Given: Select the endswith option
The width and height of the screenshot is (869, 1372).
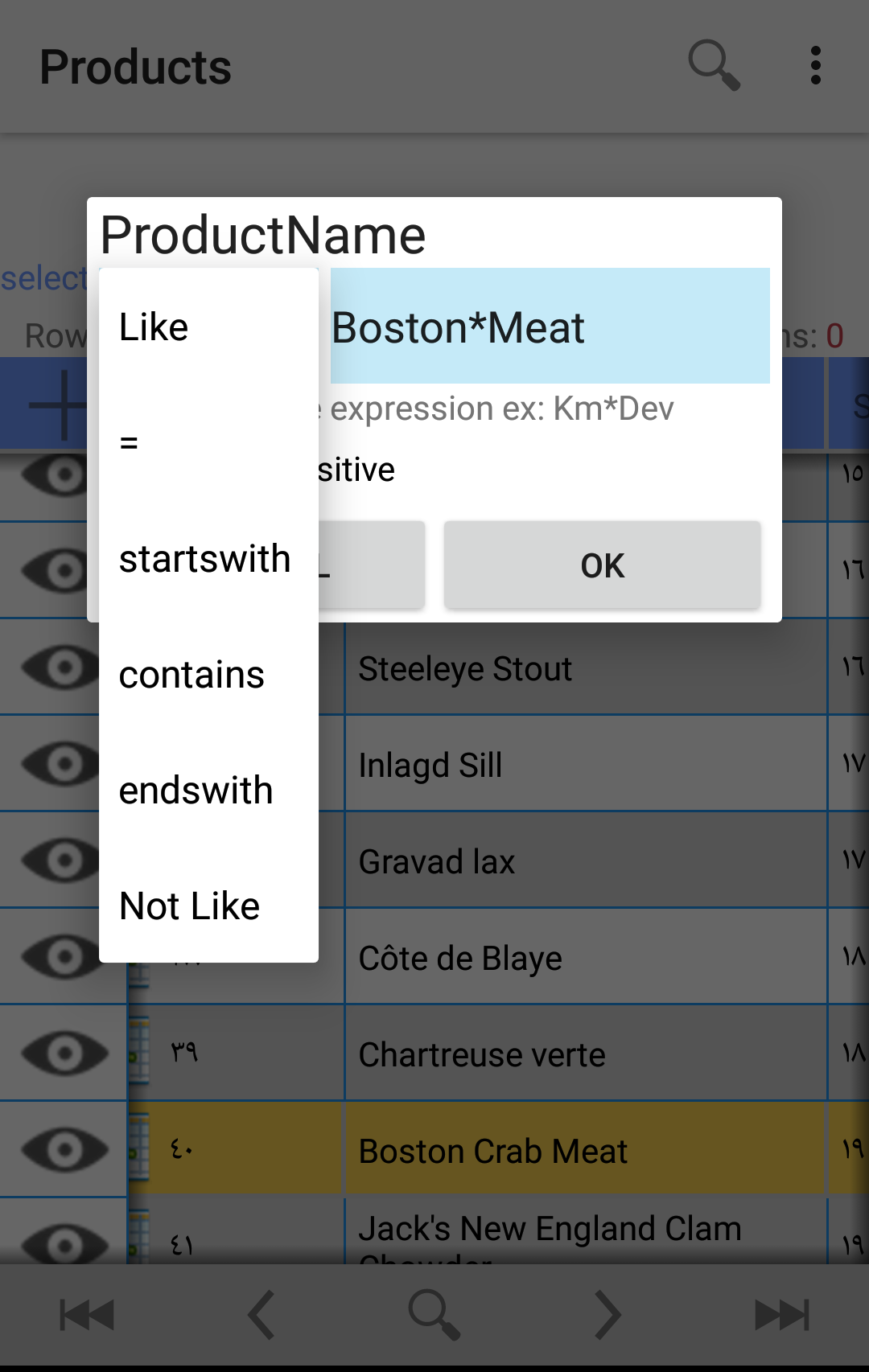Looking at the screenshot, I should [208, 791].
